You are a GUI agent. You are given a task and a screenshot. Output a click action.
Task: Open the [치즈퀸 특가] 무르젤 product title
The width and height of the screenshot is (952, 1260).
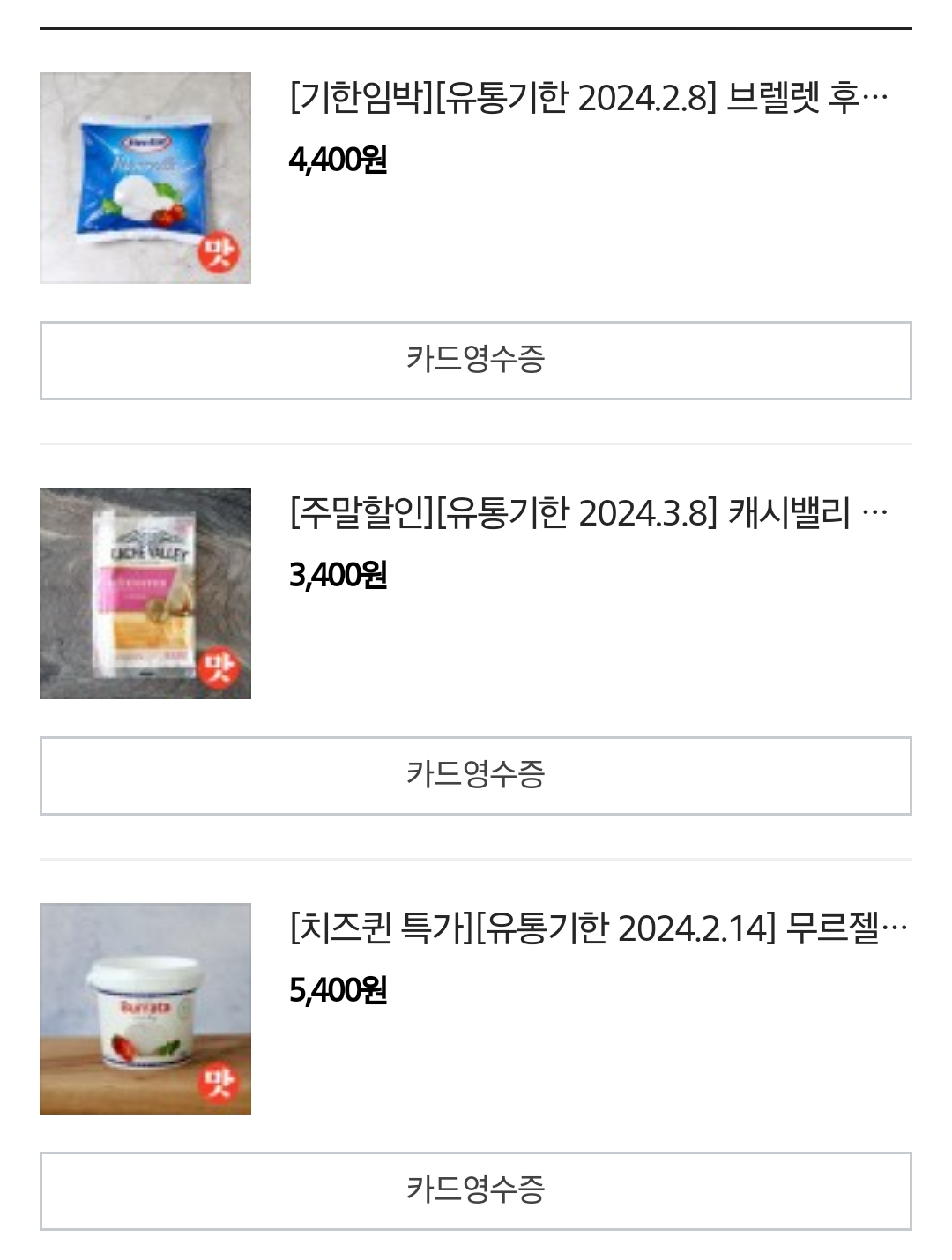point(599,928)
